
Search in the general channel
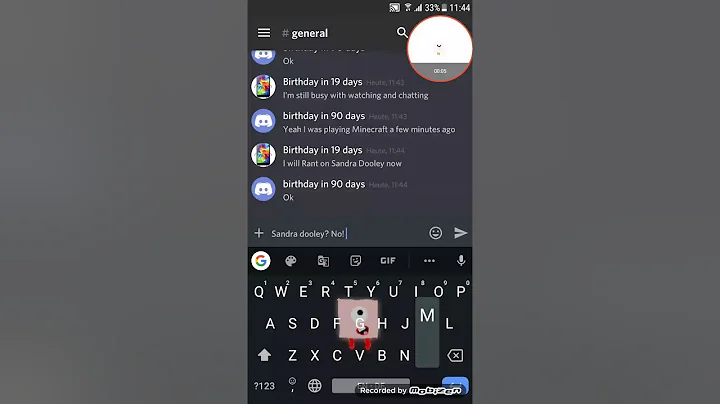point(402,33)
